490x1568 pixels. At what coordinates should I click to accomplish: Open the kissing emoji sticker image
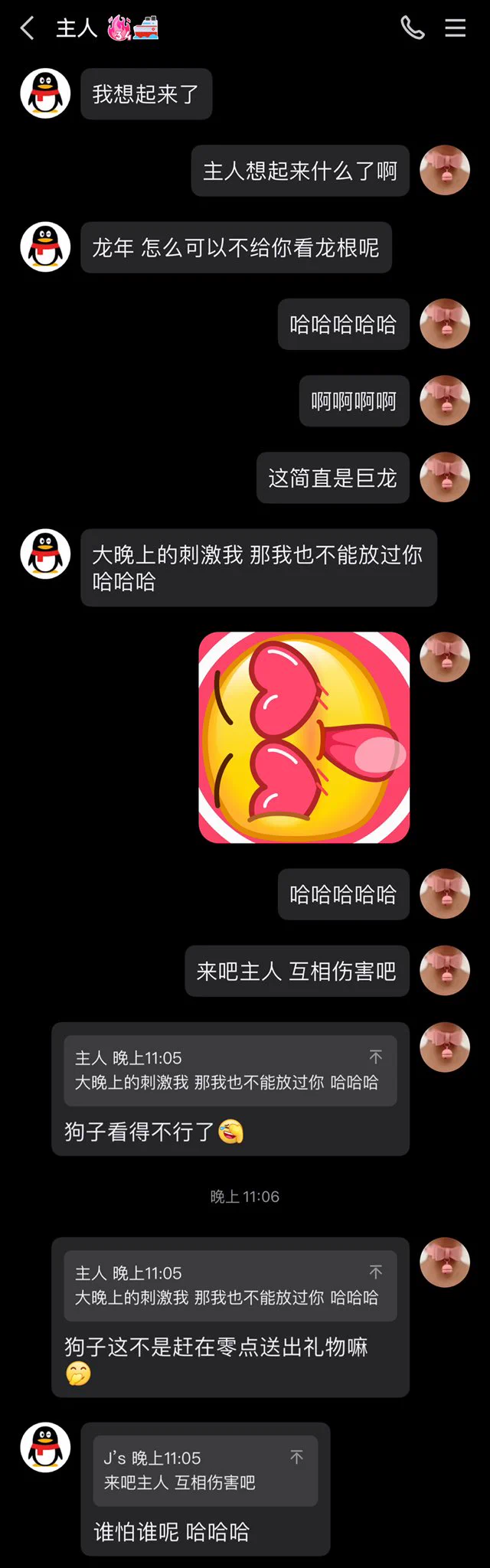304,737
